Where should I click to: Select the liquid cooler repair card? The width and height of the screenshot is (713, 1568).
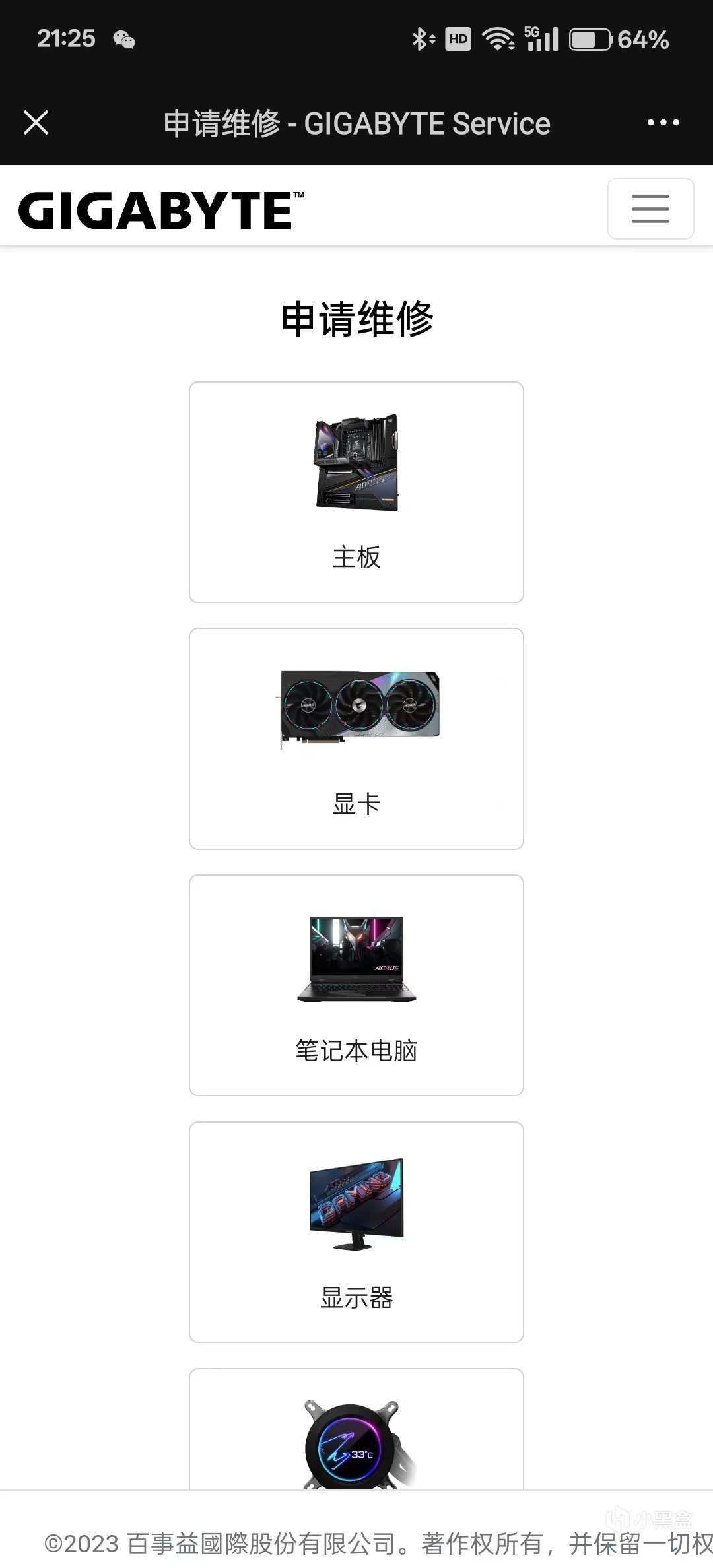coord(356,1439)
